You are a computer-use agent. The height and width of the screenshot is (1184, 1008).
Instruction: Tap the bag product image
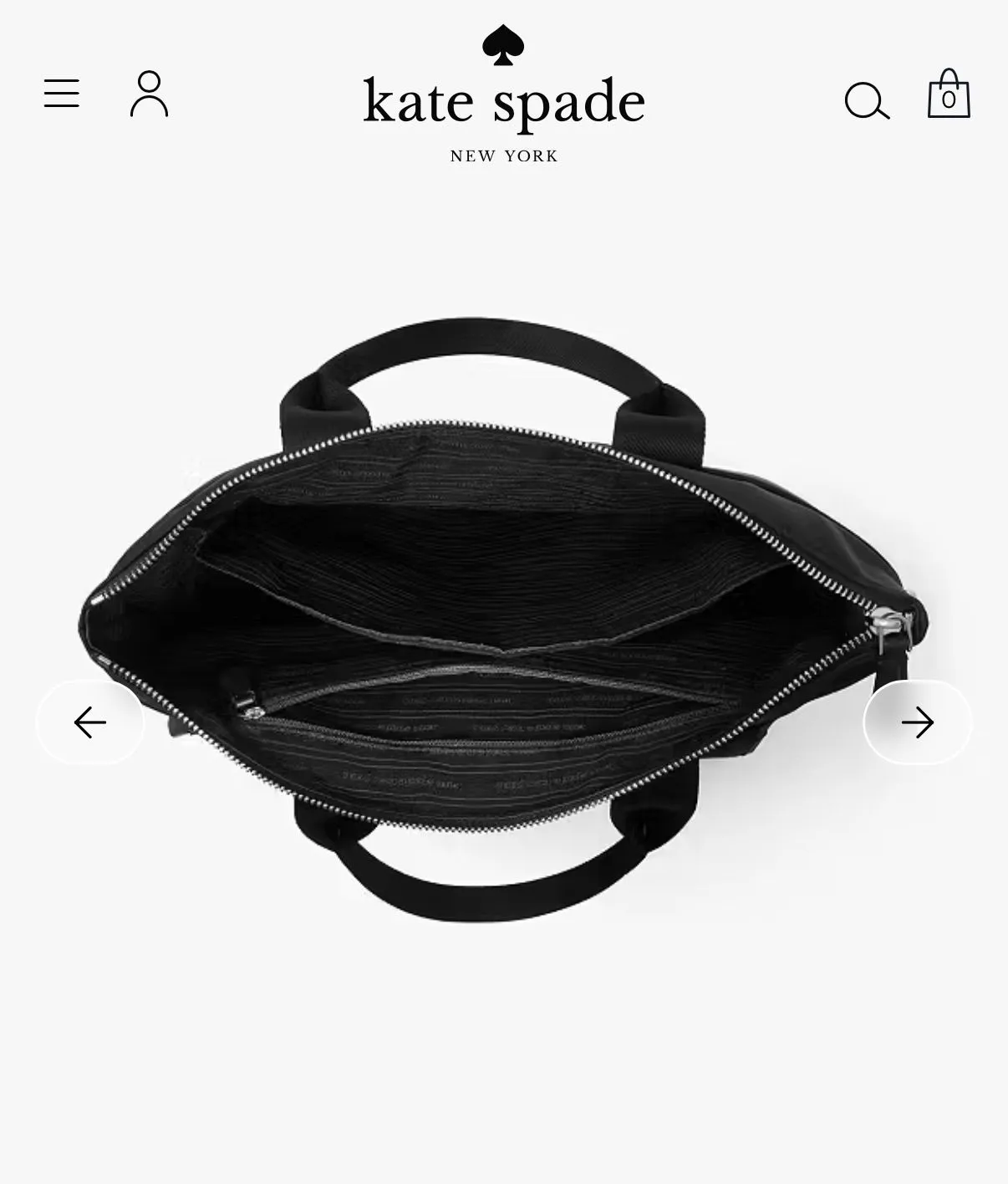click(504, 619)
